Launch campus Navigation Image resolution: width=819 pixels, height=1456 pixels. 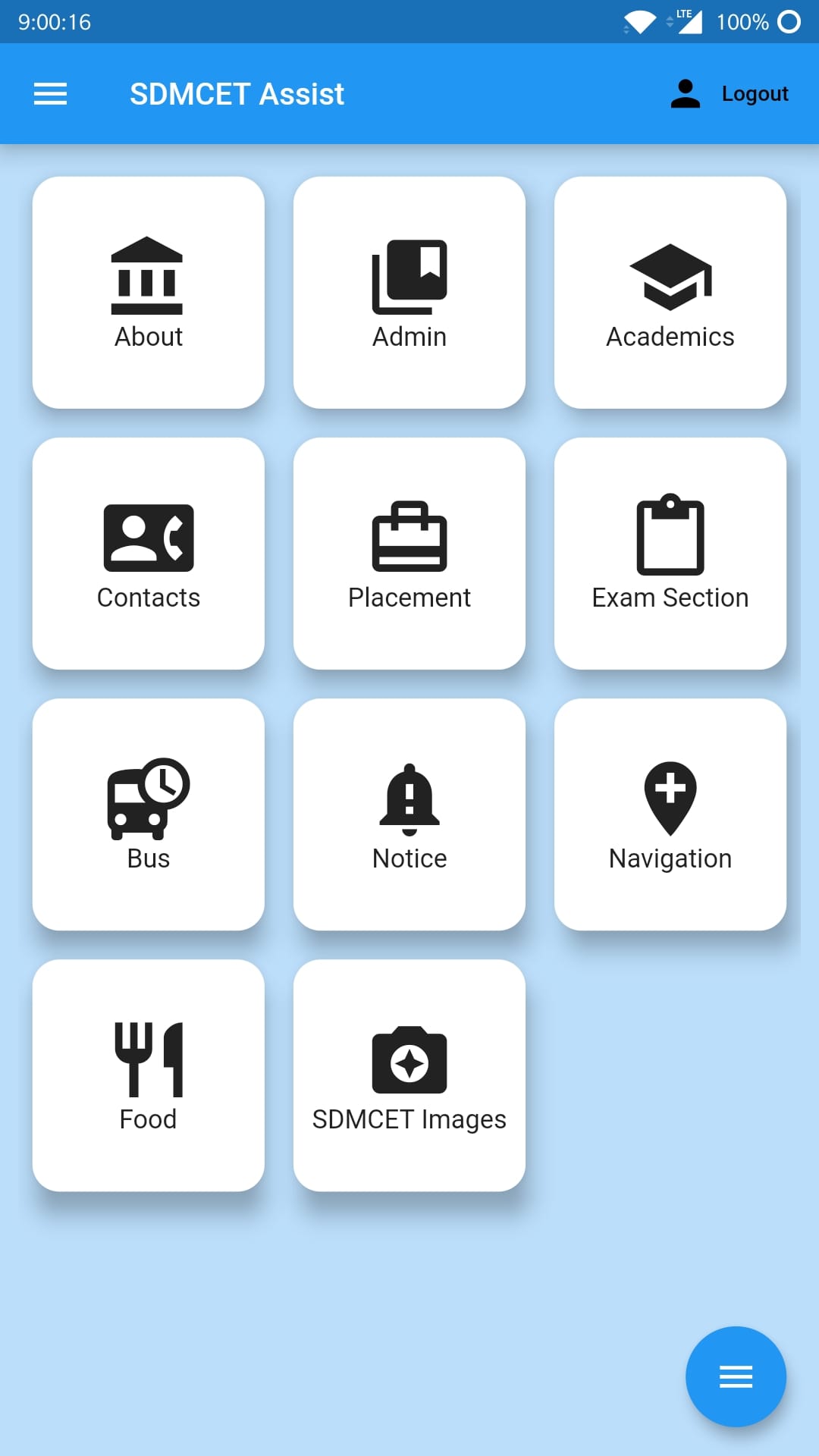click(670, 814)
